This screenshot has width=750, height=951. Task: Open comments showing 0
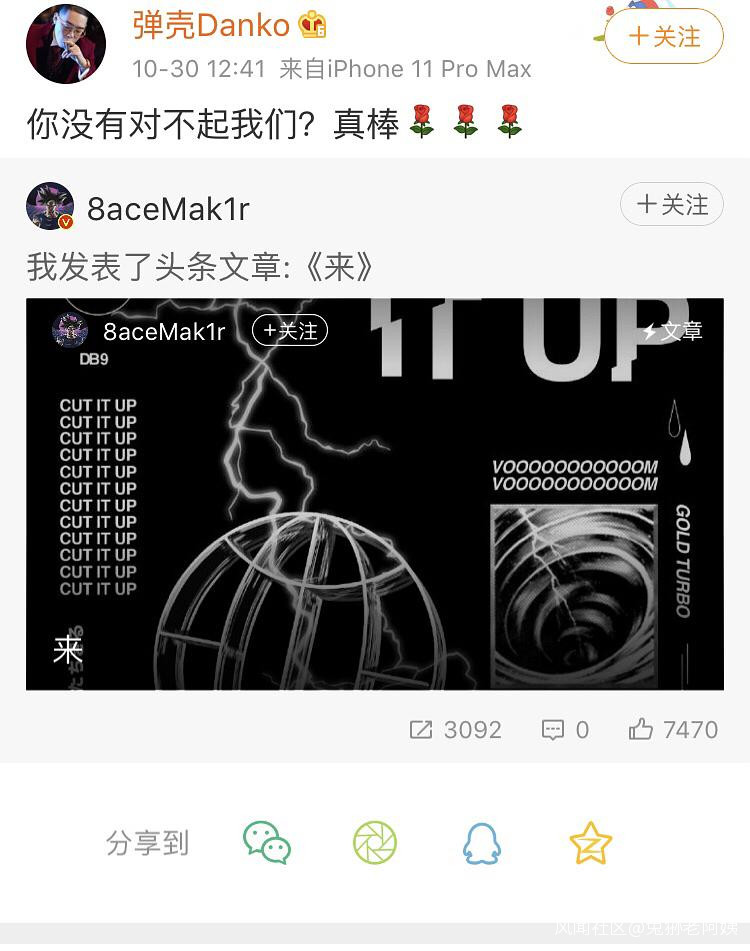pyautogui.click(x=565, y=730)
